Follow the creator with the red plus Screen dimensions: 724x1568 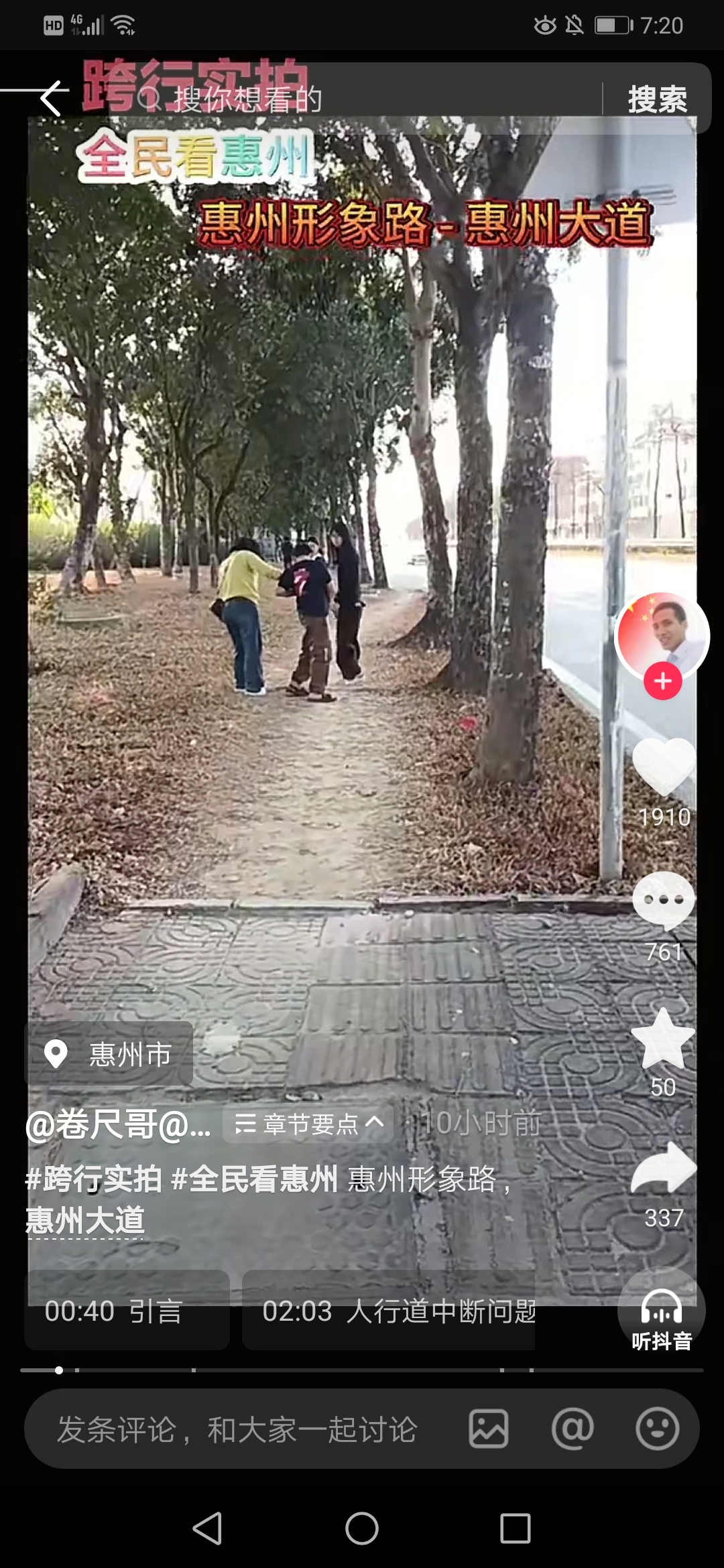pos(662,681)
